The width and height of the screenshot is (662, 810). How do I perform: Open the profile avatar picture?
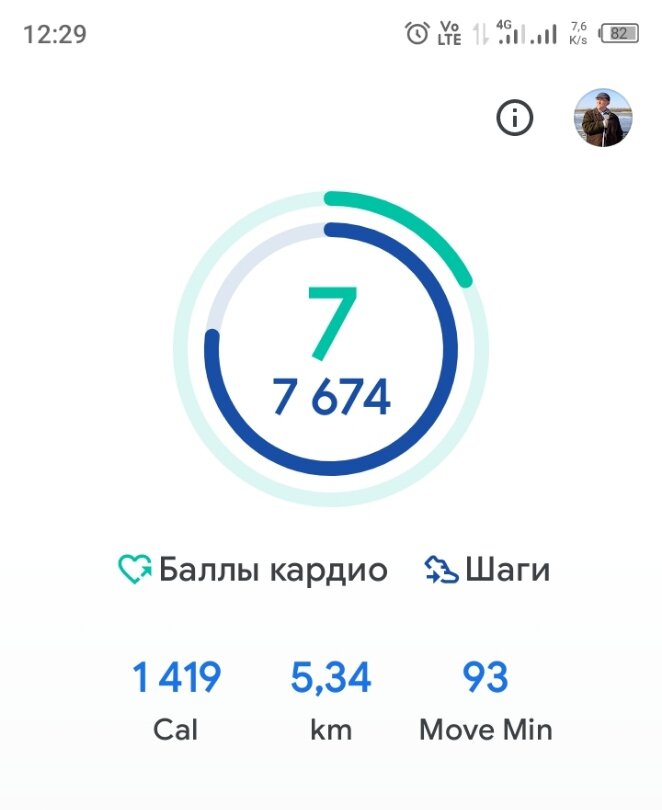click(602, 118)
